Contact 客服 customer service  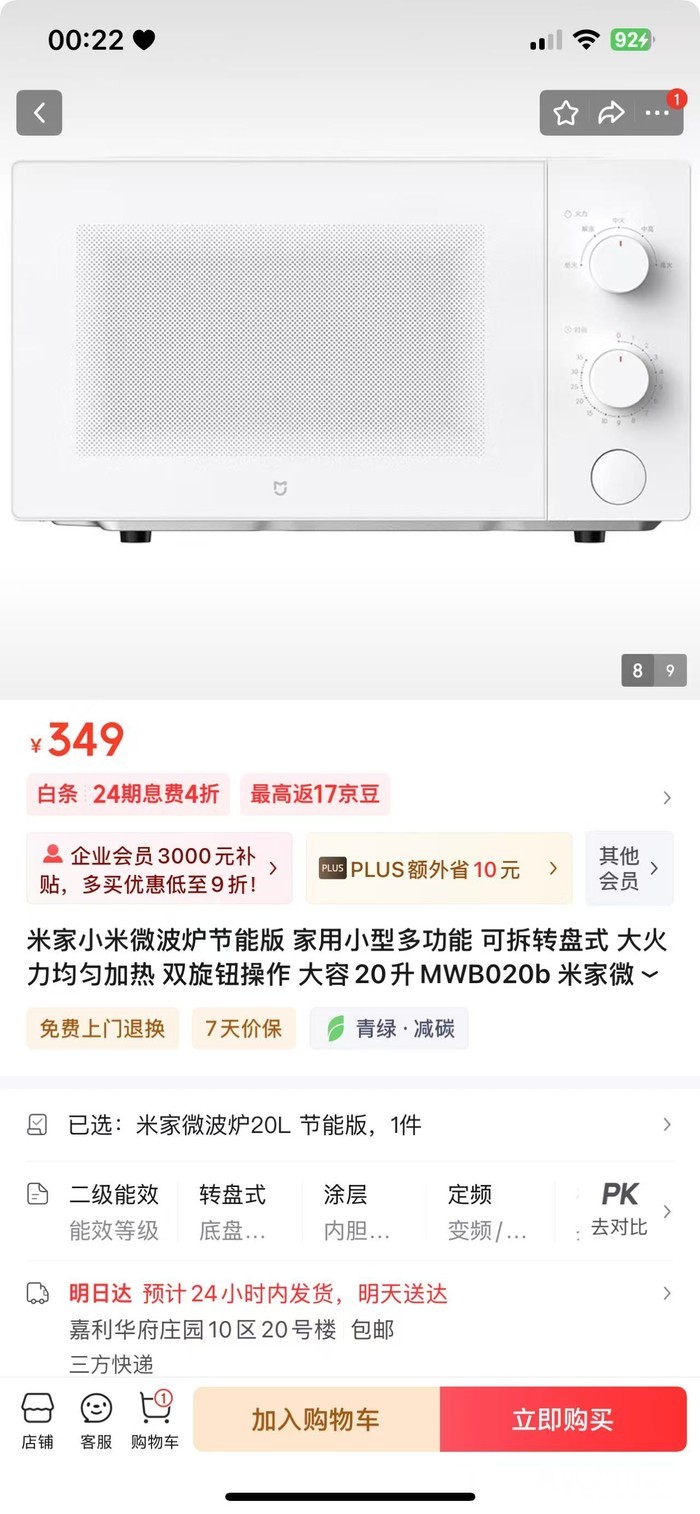tap(96, 1420)
